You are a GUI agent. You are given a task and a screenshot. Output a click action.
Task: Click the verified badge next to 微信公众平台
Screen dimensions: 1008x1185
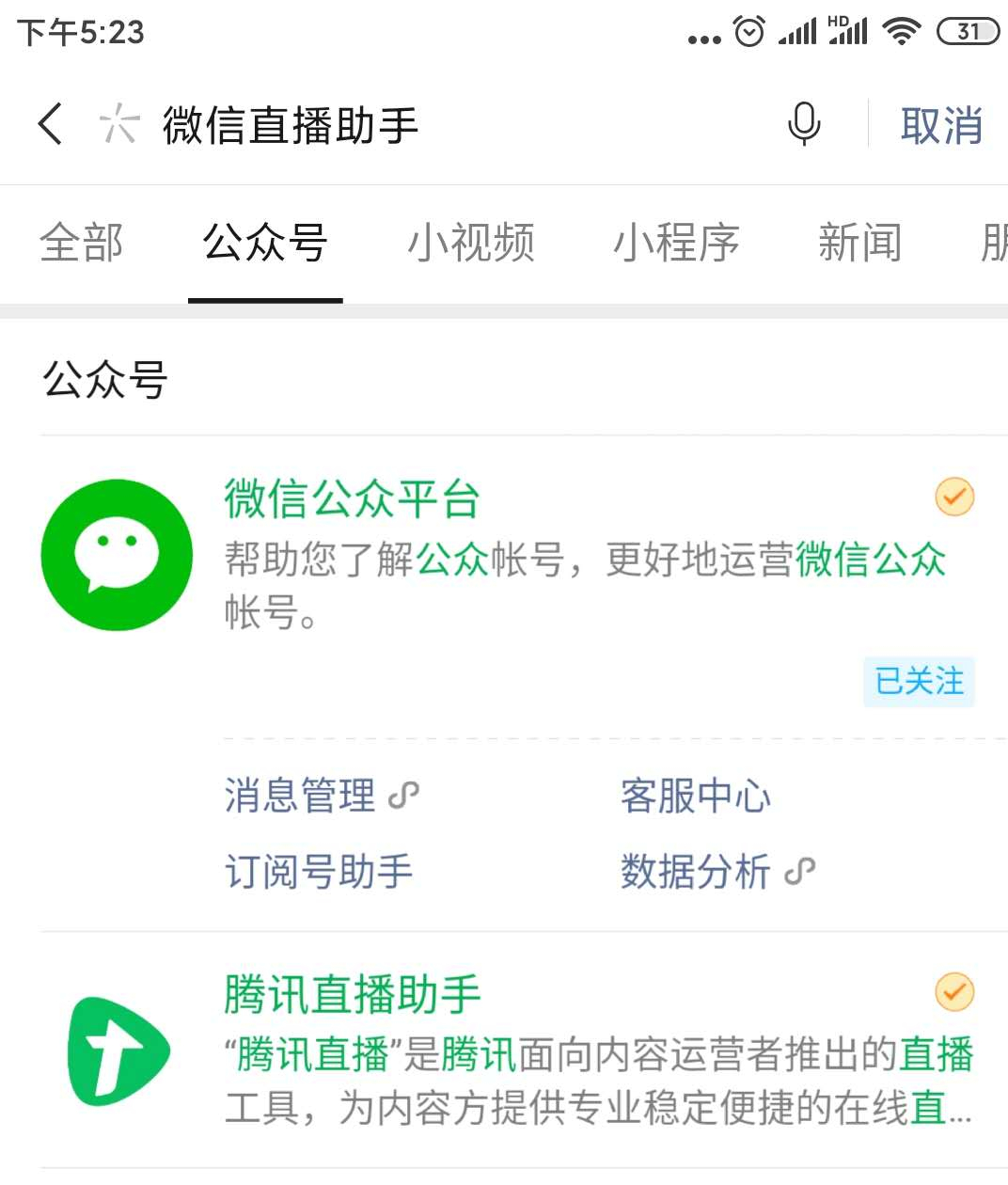pos(954,497)
